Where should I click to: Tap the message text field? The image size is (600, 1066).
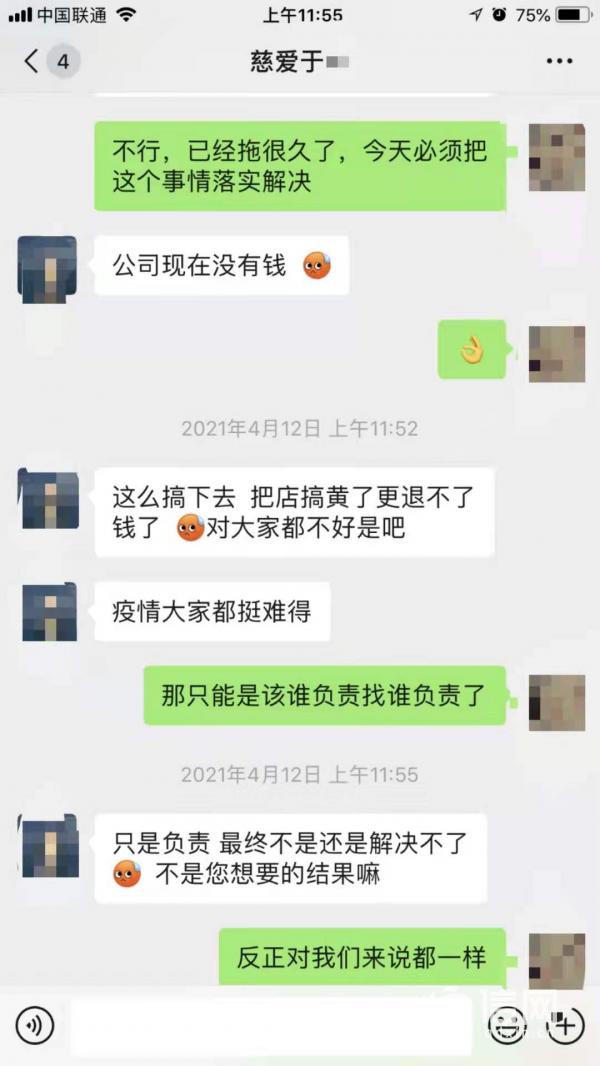point(272,1025)
